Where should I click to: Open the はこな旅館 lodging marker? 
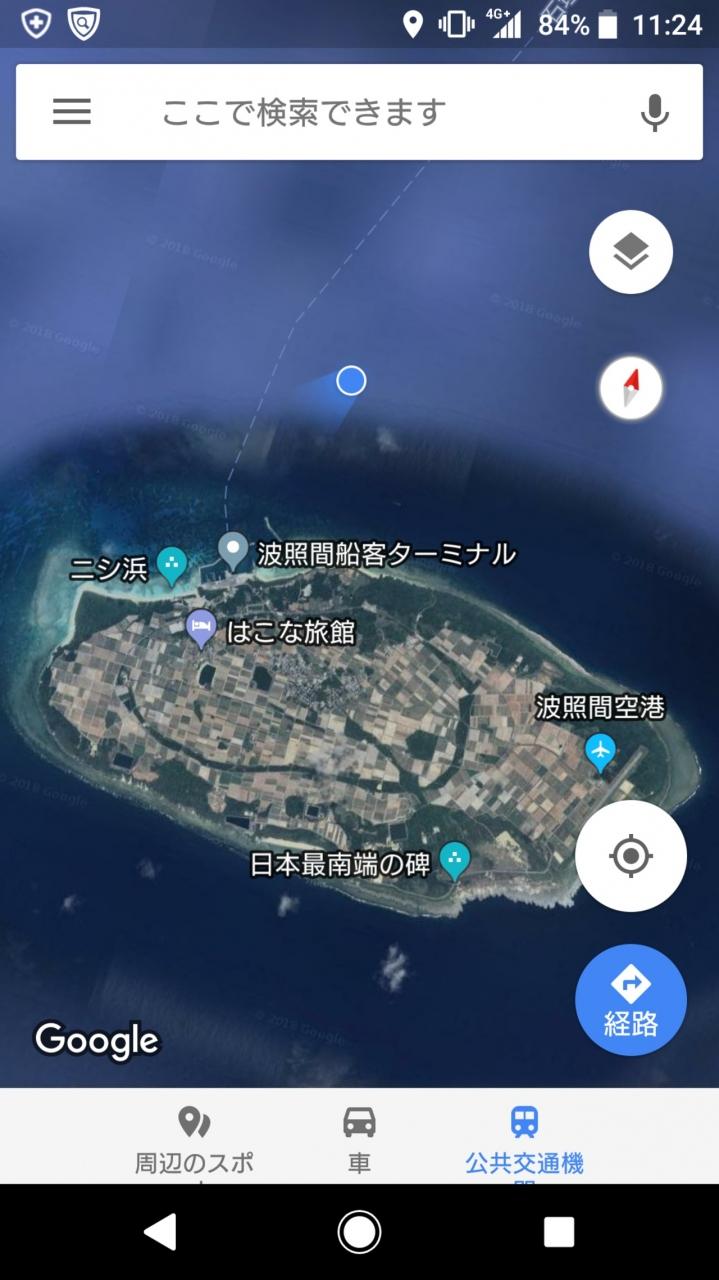click(x=202, y=629)
